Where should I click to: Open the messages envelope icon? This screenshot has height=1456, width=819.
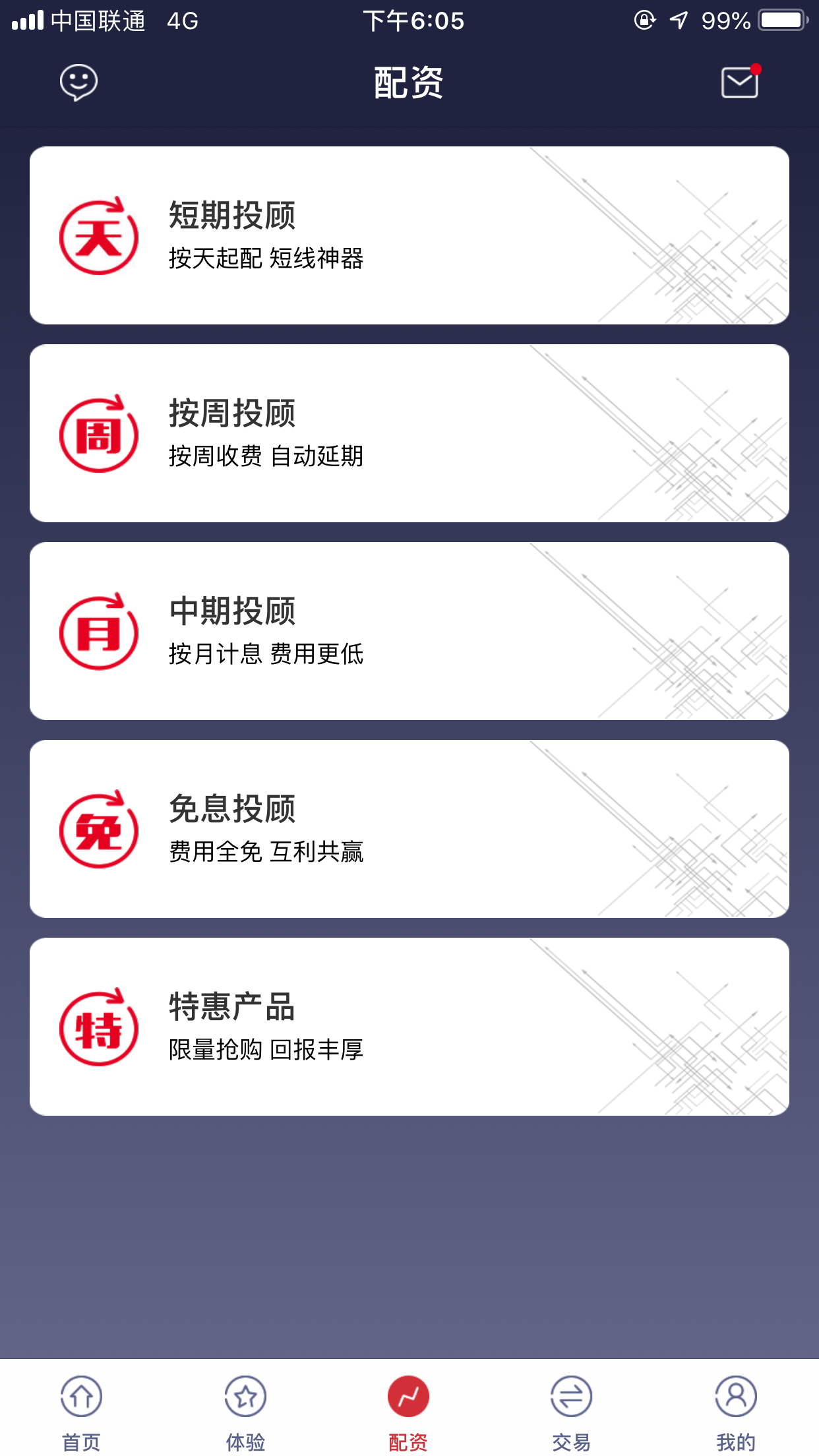tap(739, 82)
